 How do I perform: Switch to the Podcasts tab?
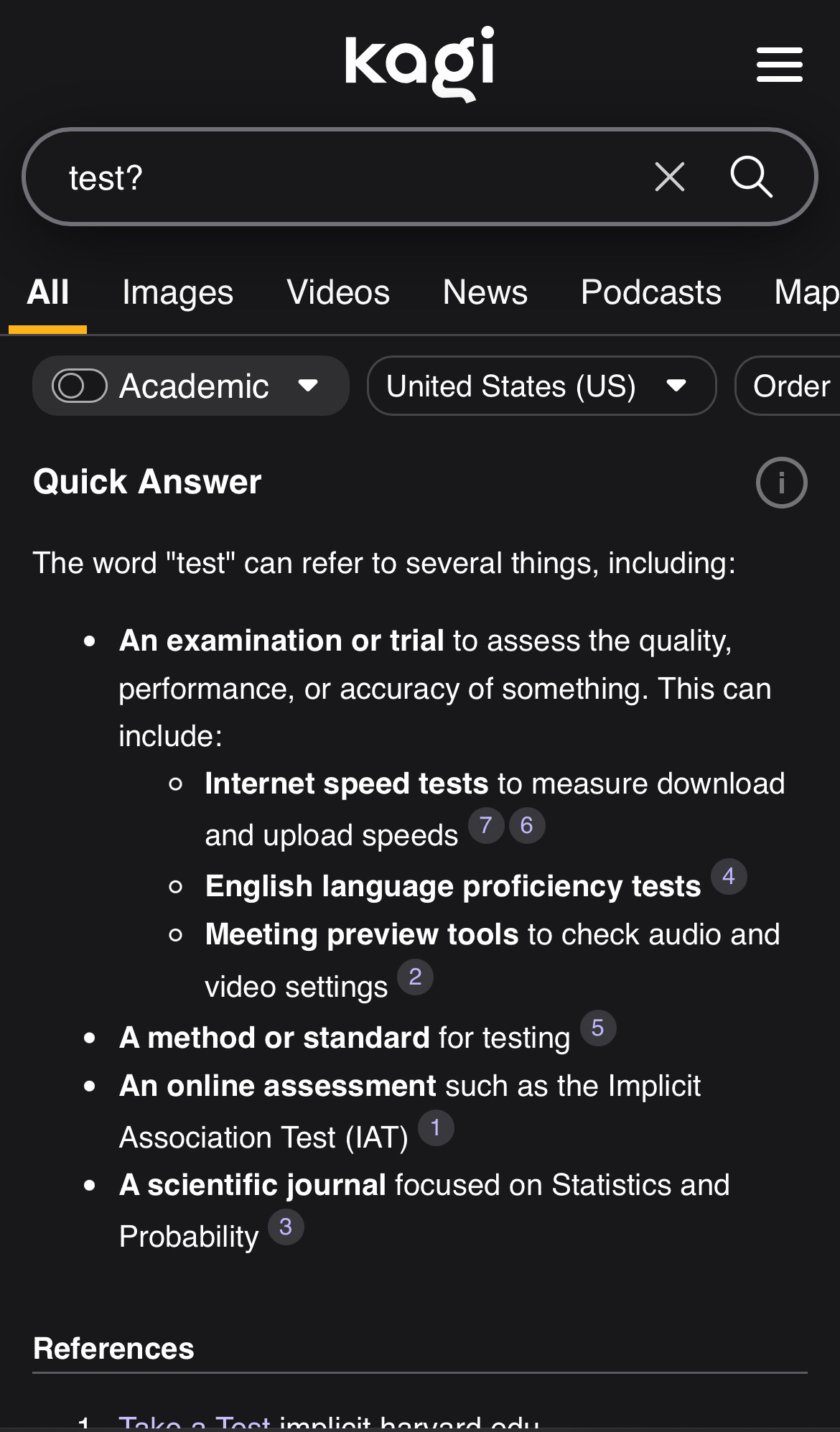point(650,293)
